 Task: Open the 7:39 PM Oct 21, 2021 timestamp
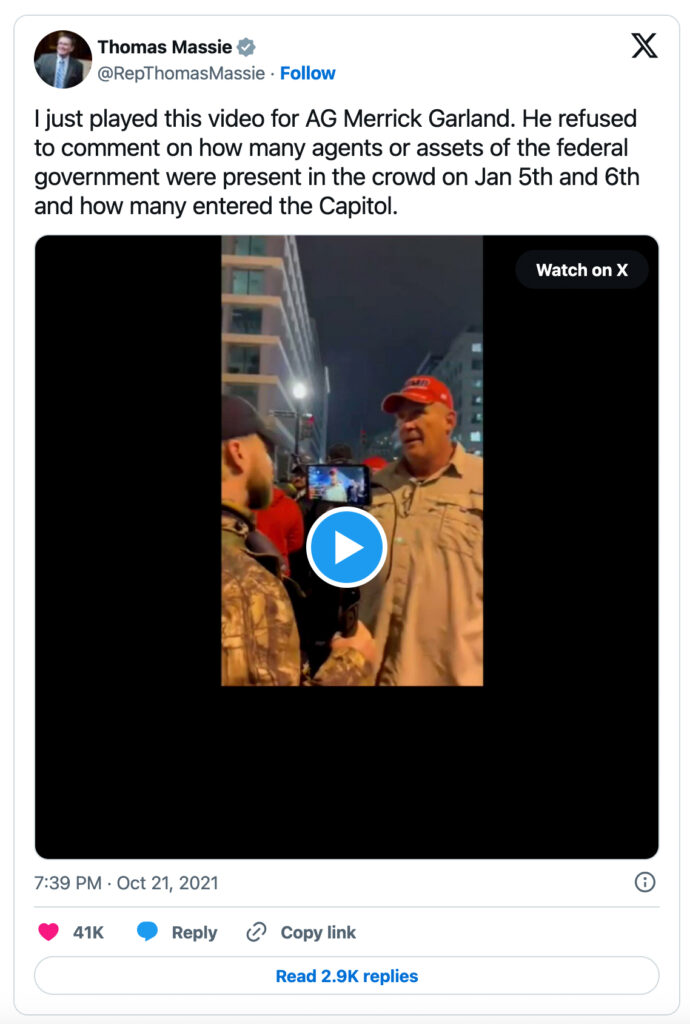[x=126, y=883]
